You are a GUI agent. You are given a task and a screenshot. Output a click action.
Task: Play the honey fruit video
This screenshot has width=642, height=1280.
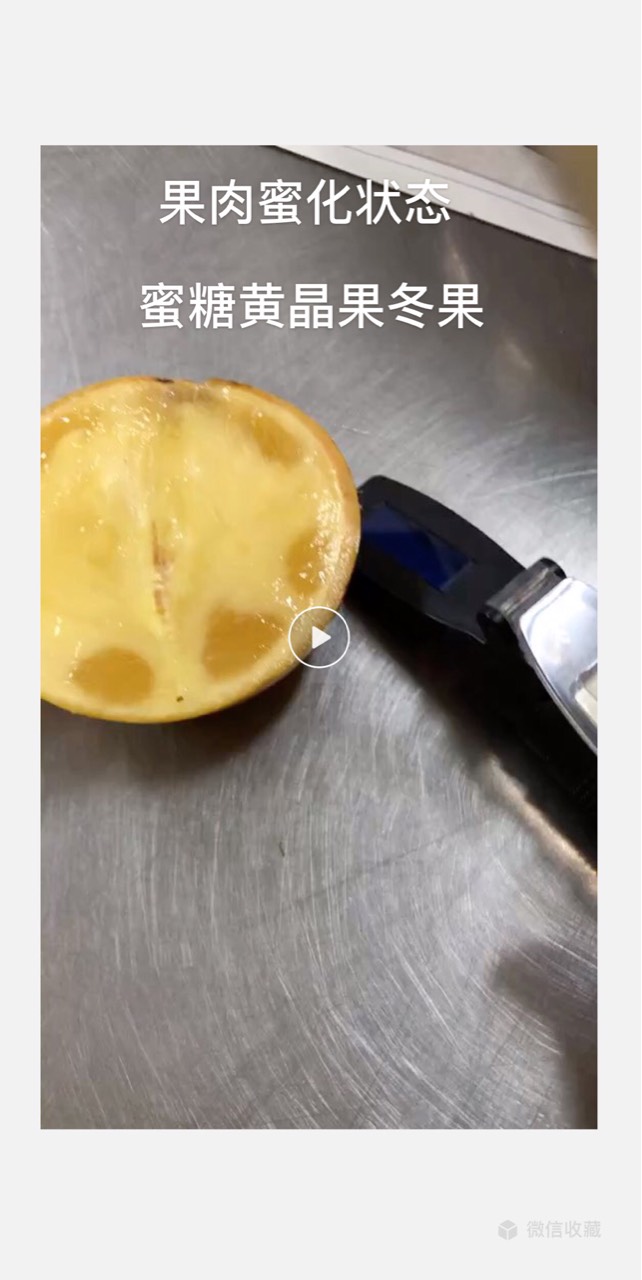click(319, 637)
